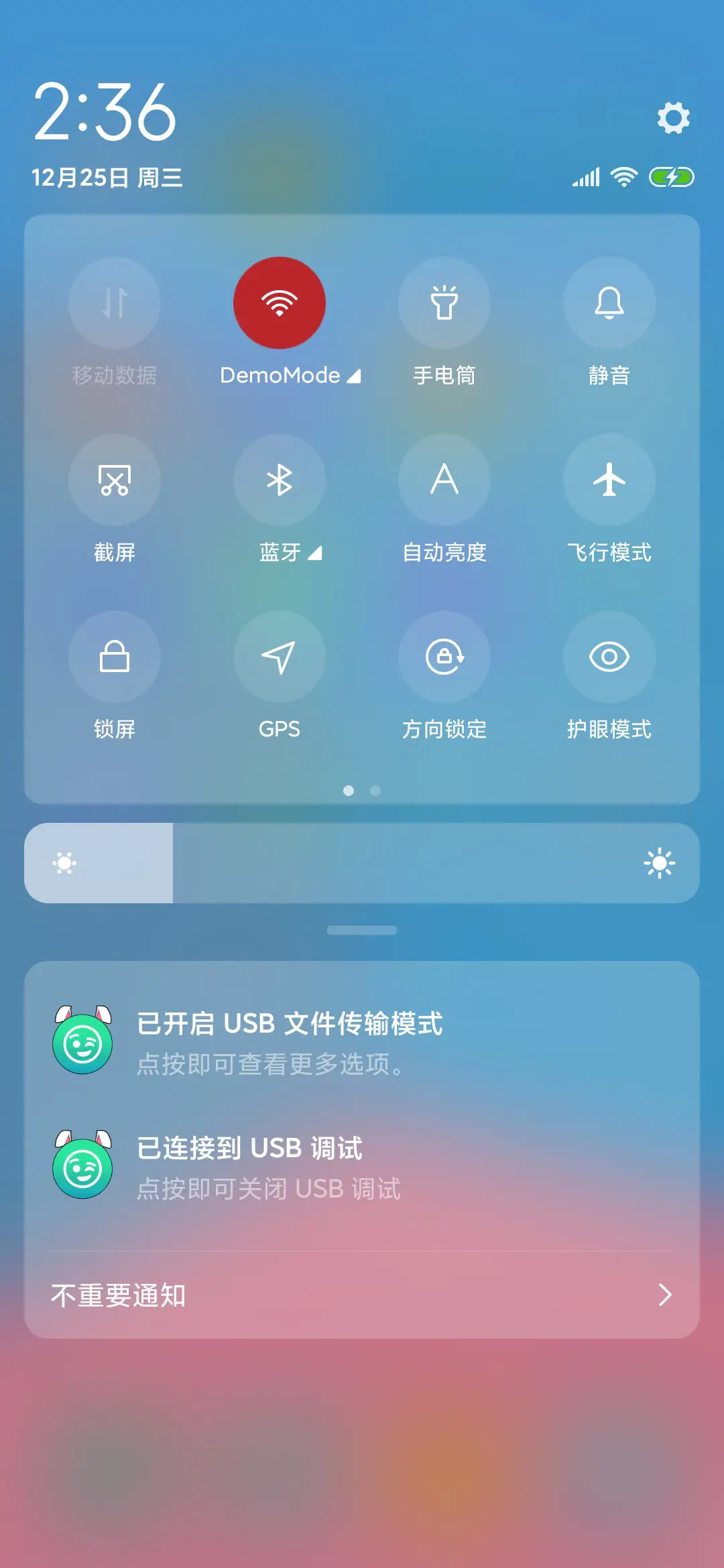Expand Bluetooth device options arrow
Screen dimensions: 724x1568
pyautogui.click(x=315, y=553)
